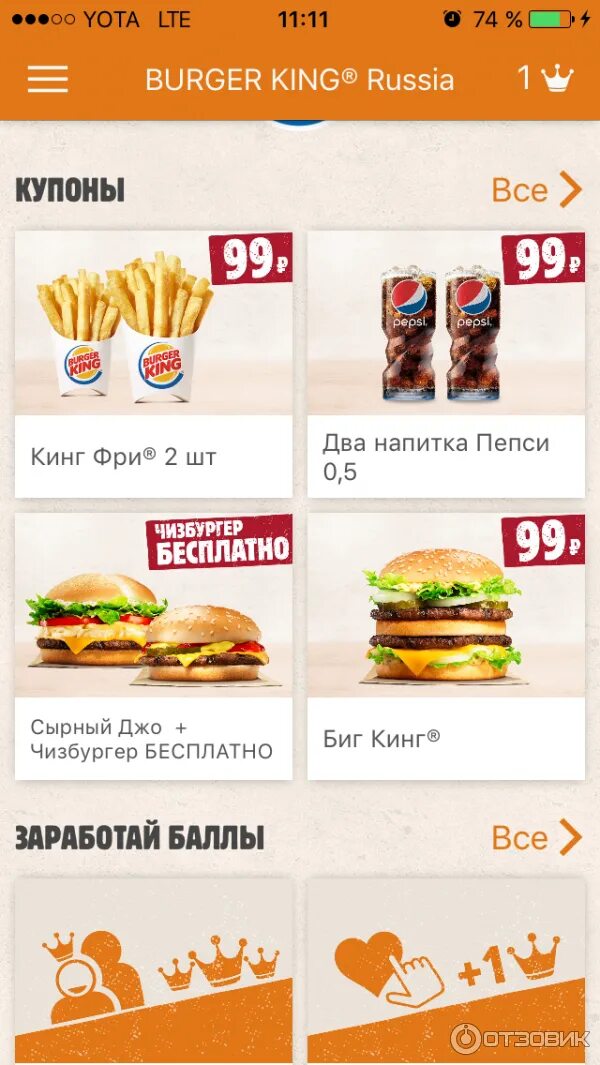The width and height of the screenshot is (600, 1065).
Task: Open the hamburger menu
Action: click(48, 79)
